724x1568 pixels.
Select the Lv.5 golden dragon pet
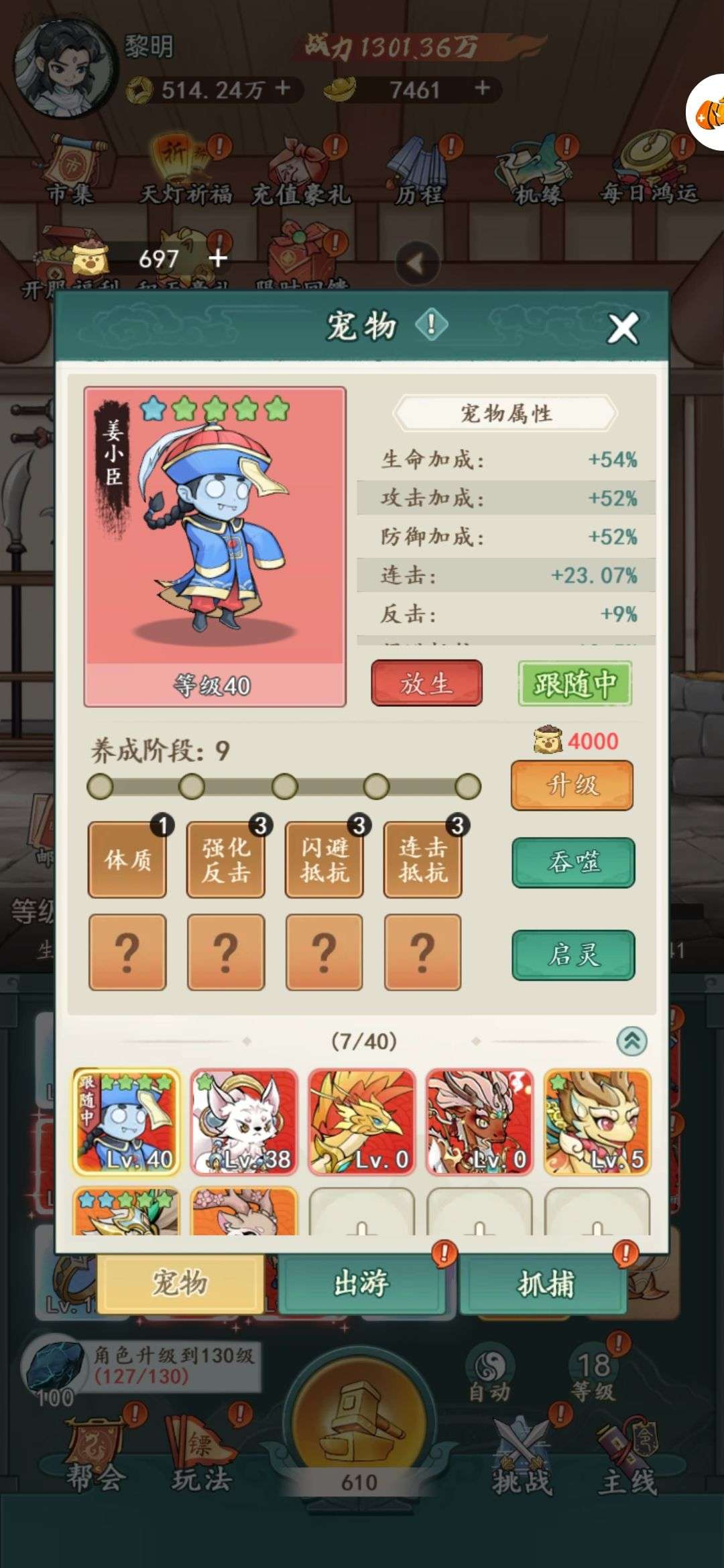597,1122
